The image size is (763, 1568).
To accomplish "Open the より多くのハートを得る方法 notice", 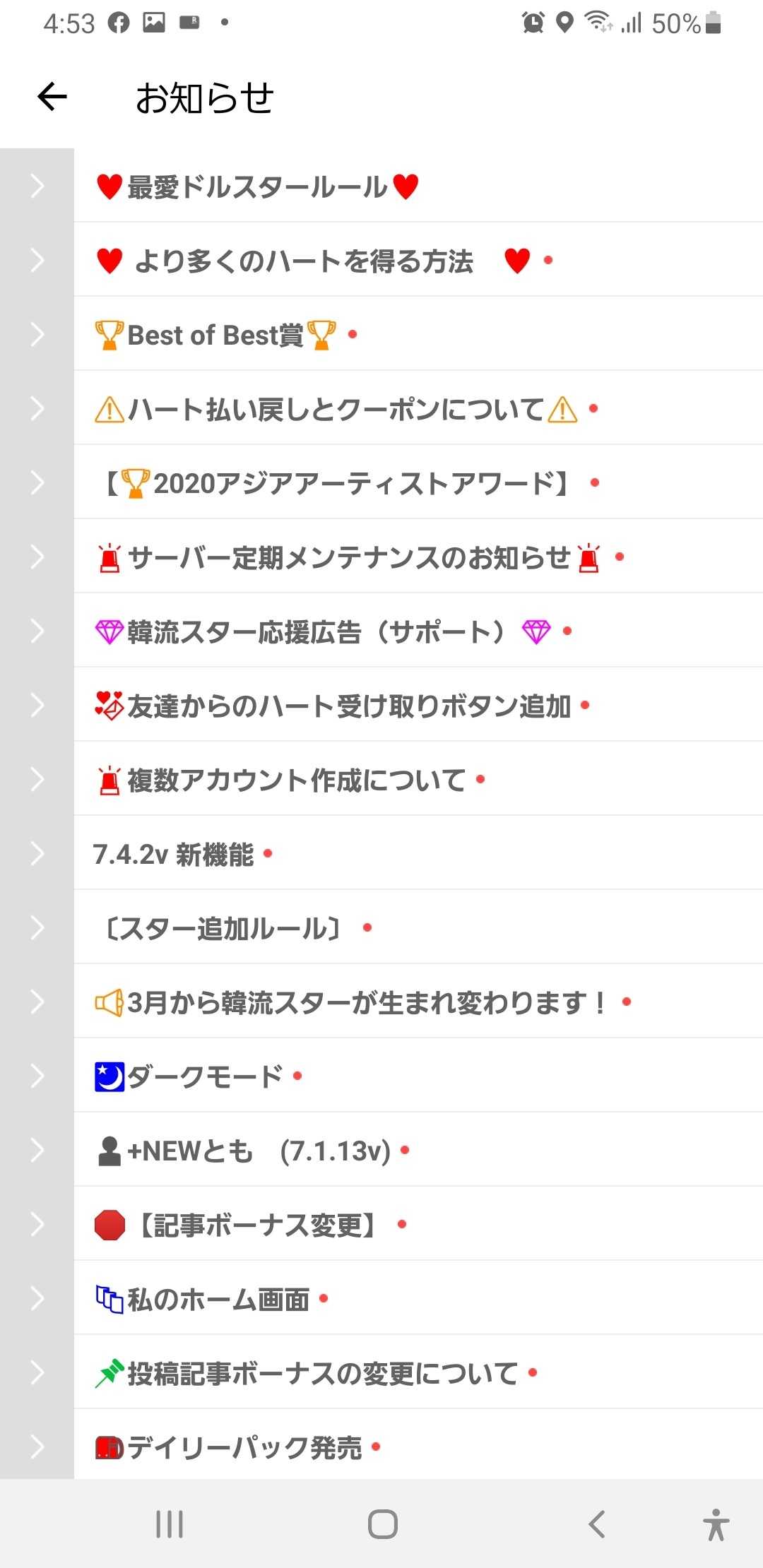I will [304, 261].
